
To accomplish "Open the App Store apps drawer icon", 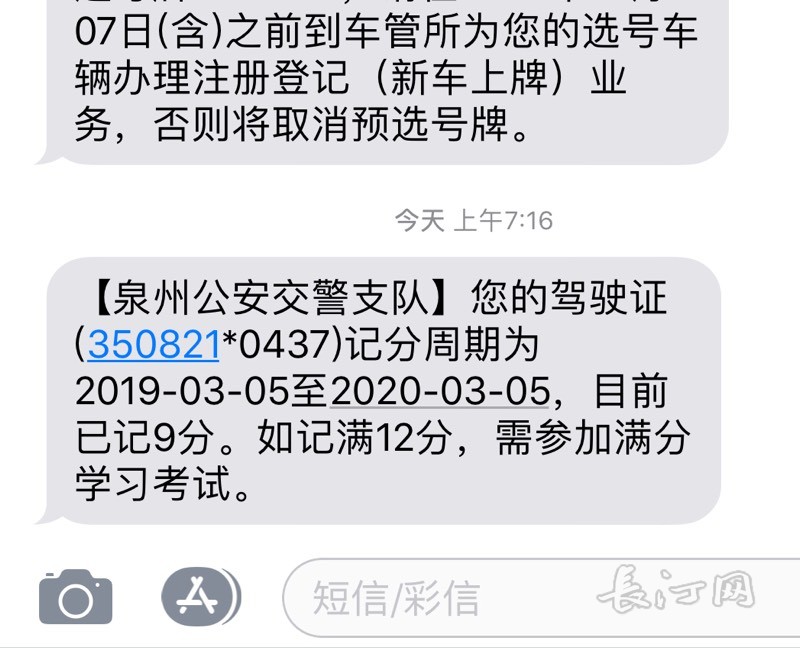I will coord(200,597).
